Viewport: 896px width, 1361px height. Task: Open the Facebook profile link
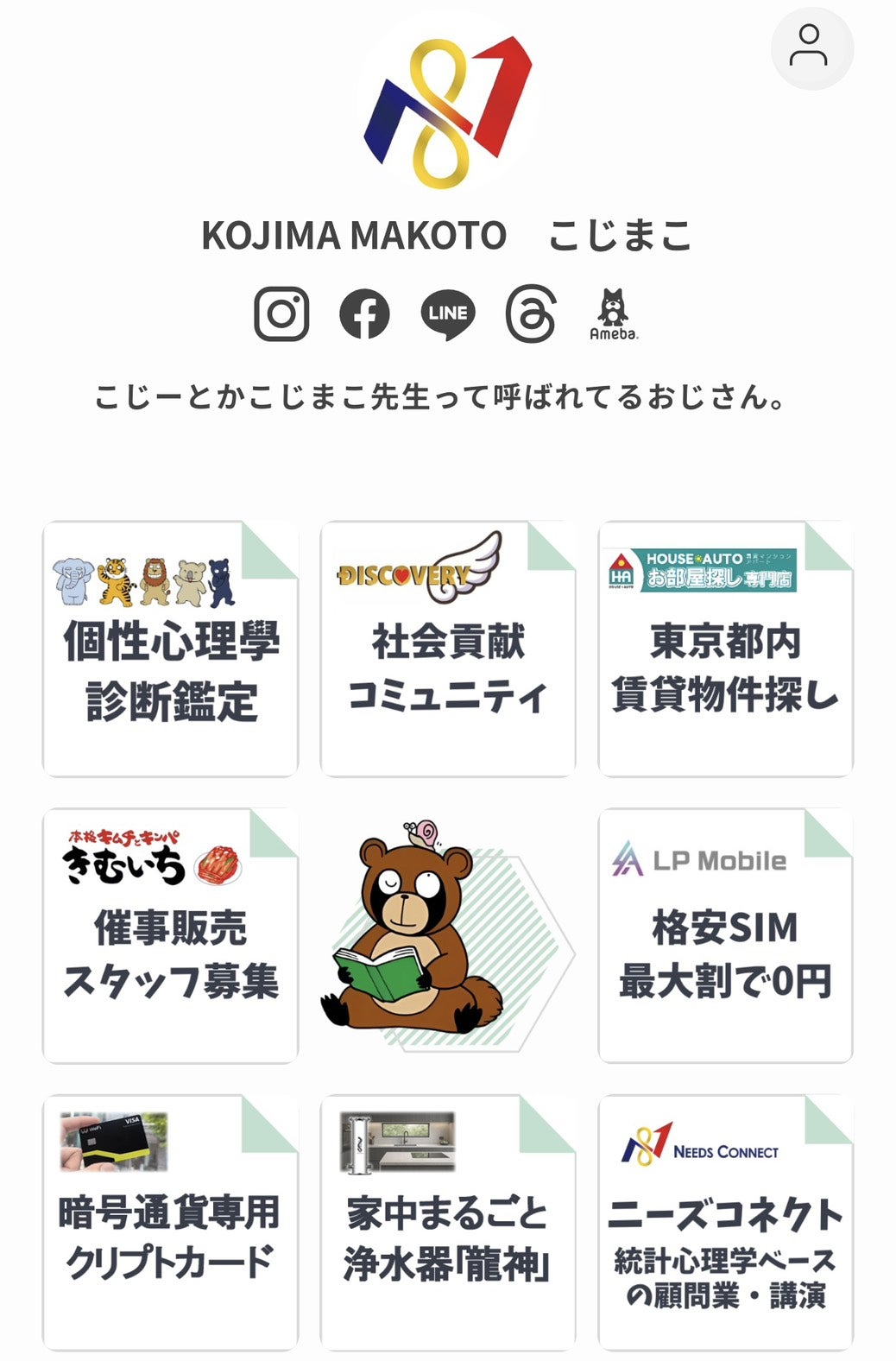(x=364, y=313)
